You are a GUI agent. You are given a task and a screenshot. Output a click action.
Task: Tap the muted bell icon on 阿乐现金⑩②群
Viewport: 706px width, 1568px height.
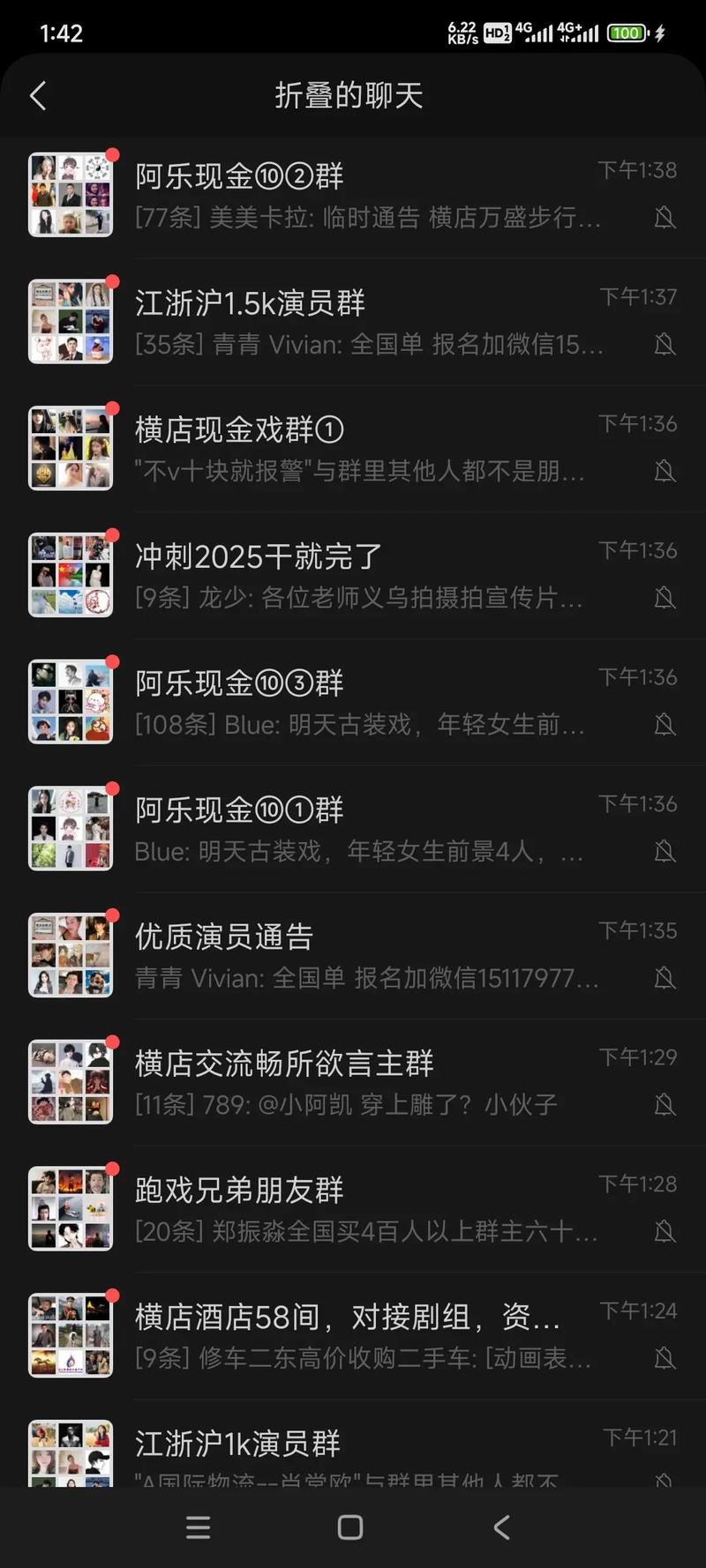665,219
